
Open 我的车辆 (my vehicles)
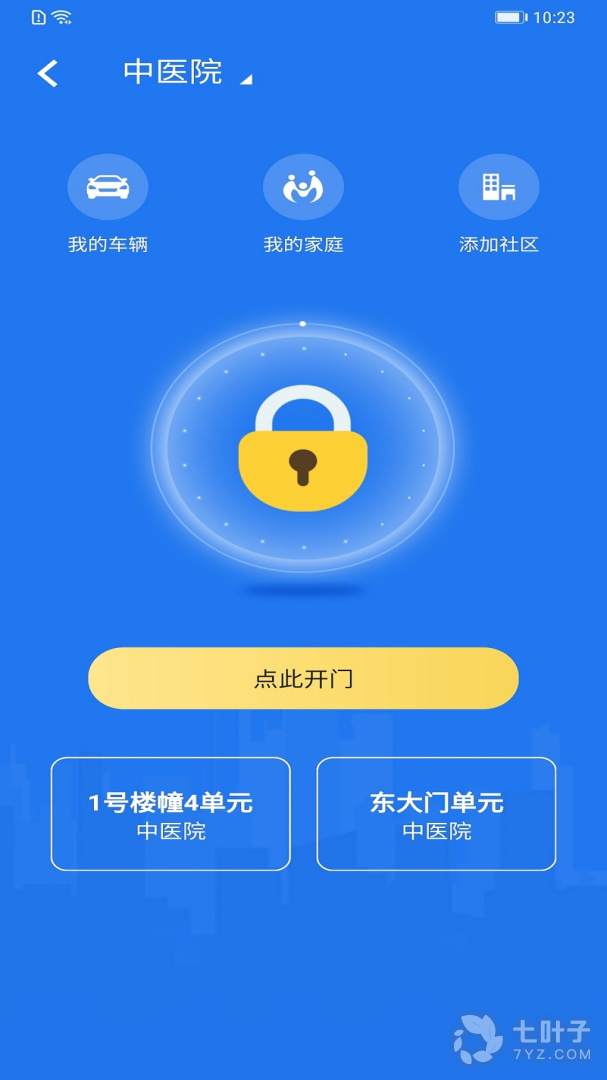pyautogui.click(x=107, y=204)
